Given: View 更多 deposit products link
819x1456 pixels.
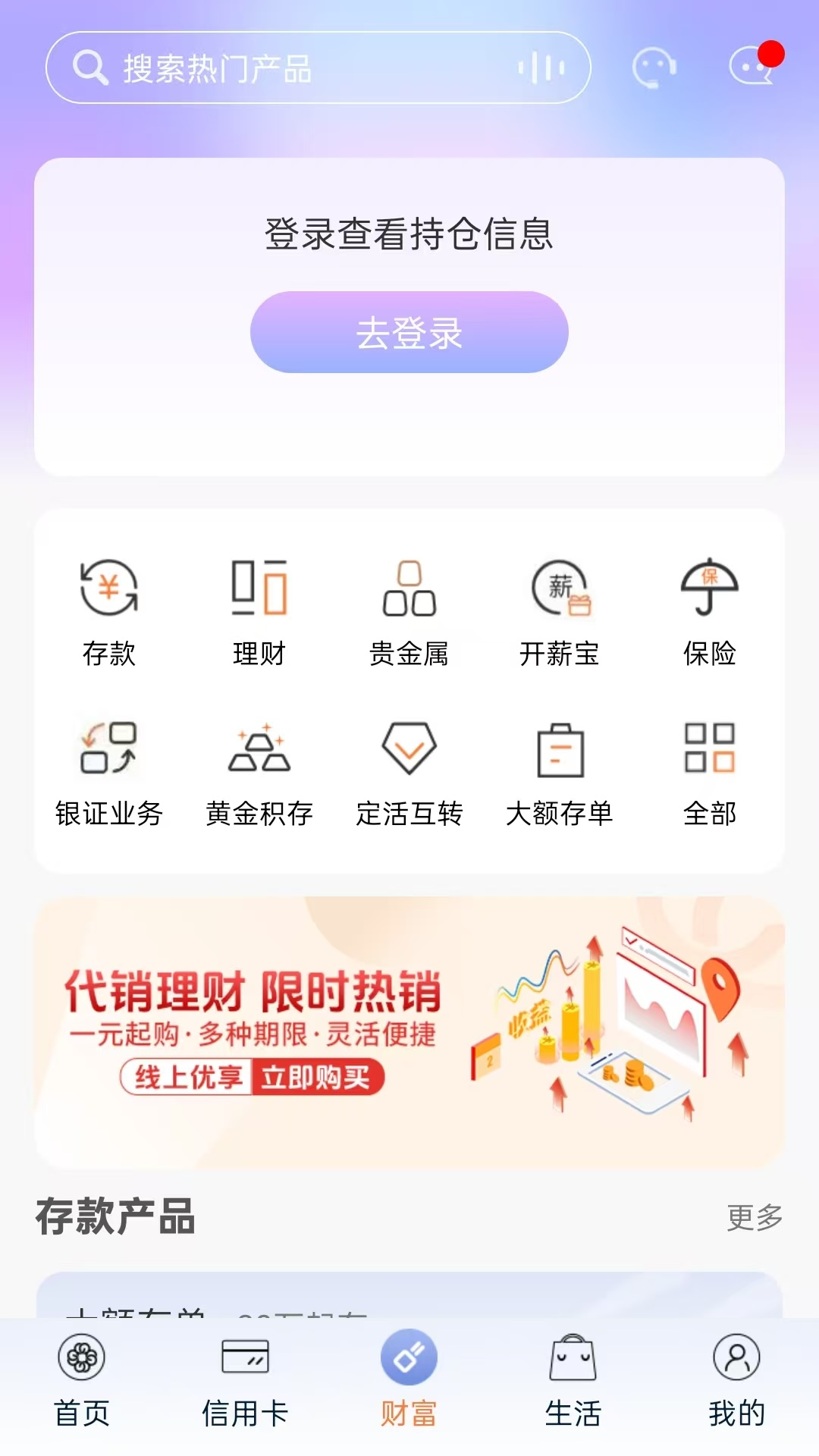Looking at the screenshot, I should point(754,1219).
